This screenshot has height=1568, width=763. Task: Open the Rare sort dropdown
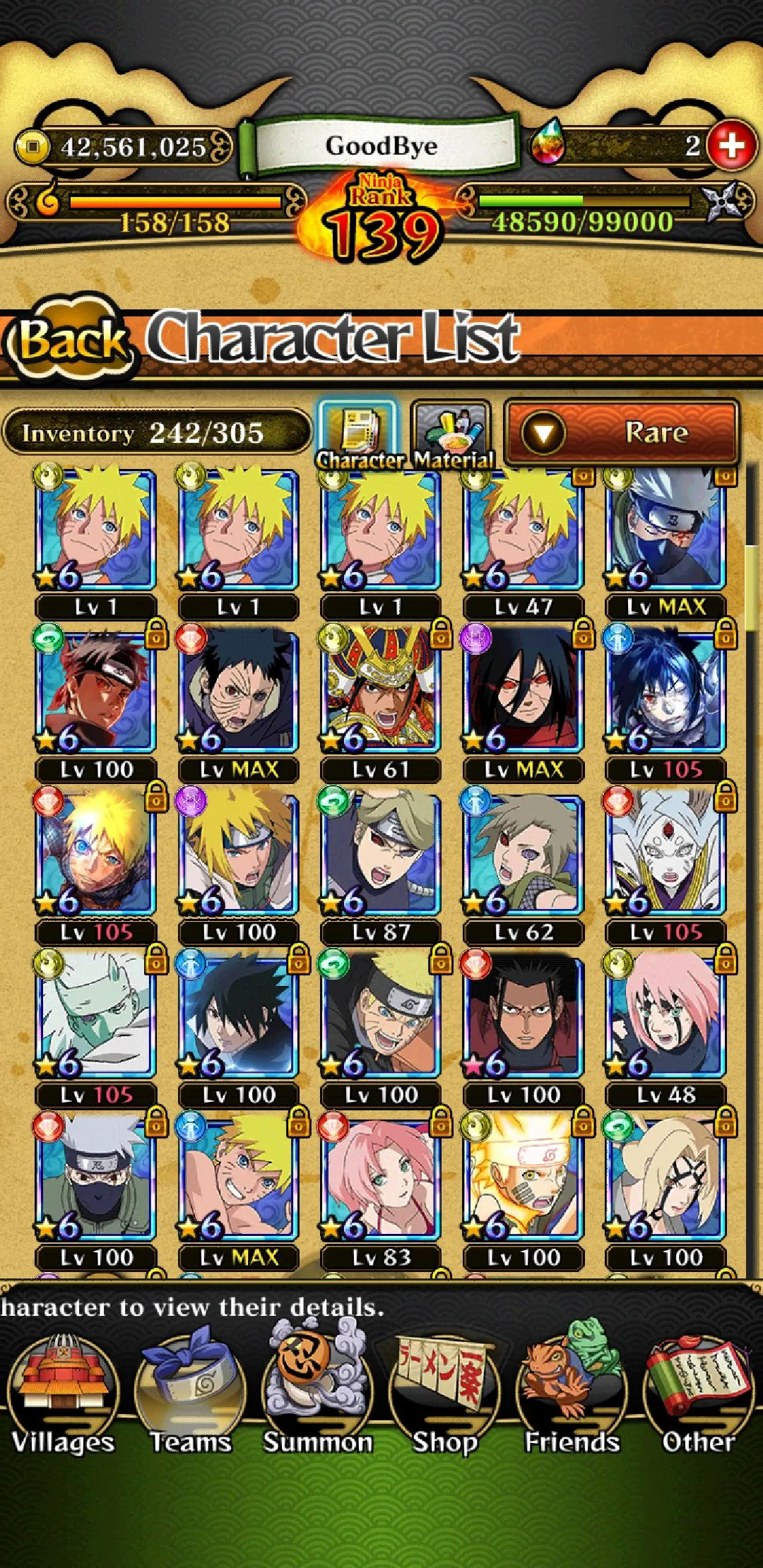click(622, 432)
